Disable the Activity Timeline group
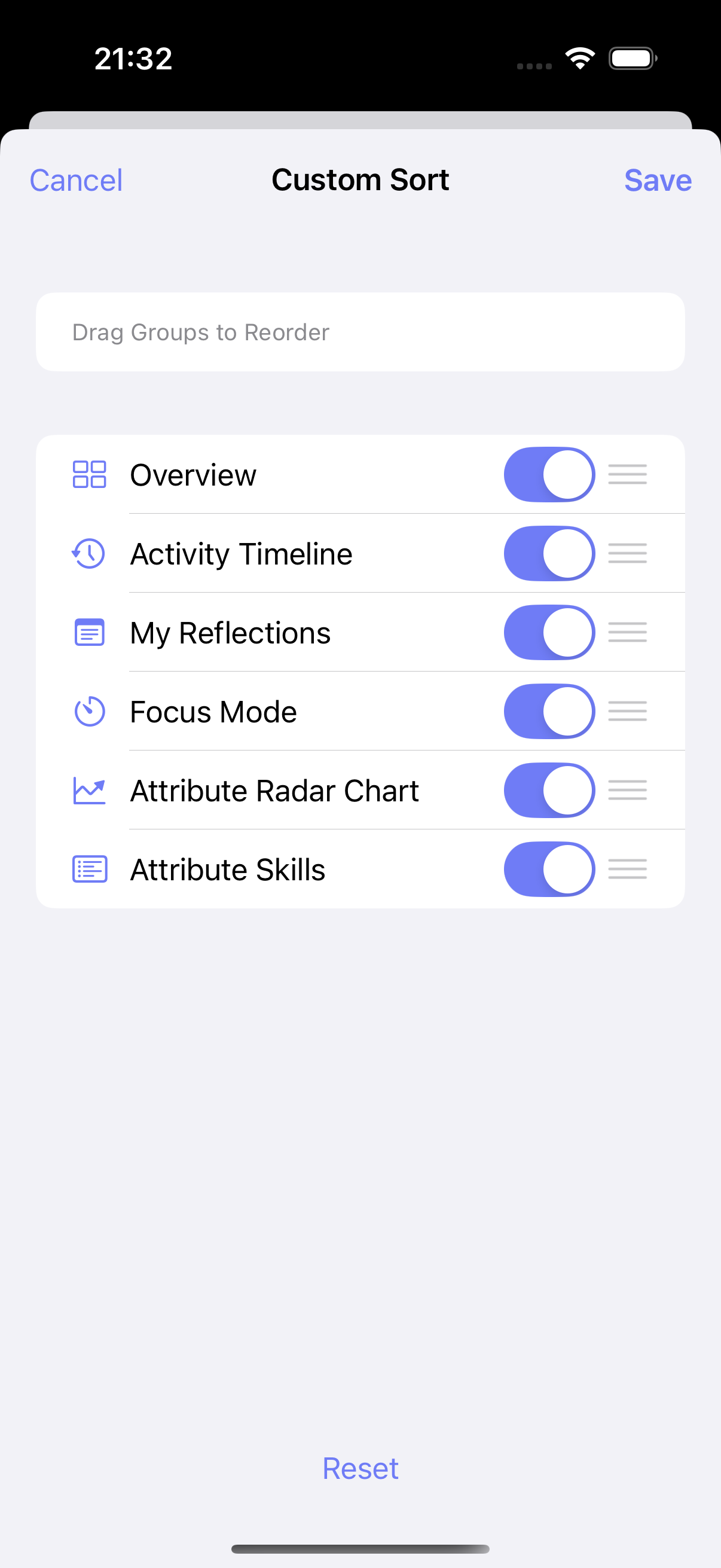Screen dimensions: 721x1568 coord(549,553)
